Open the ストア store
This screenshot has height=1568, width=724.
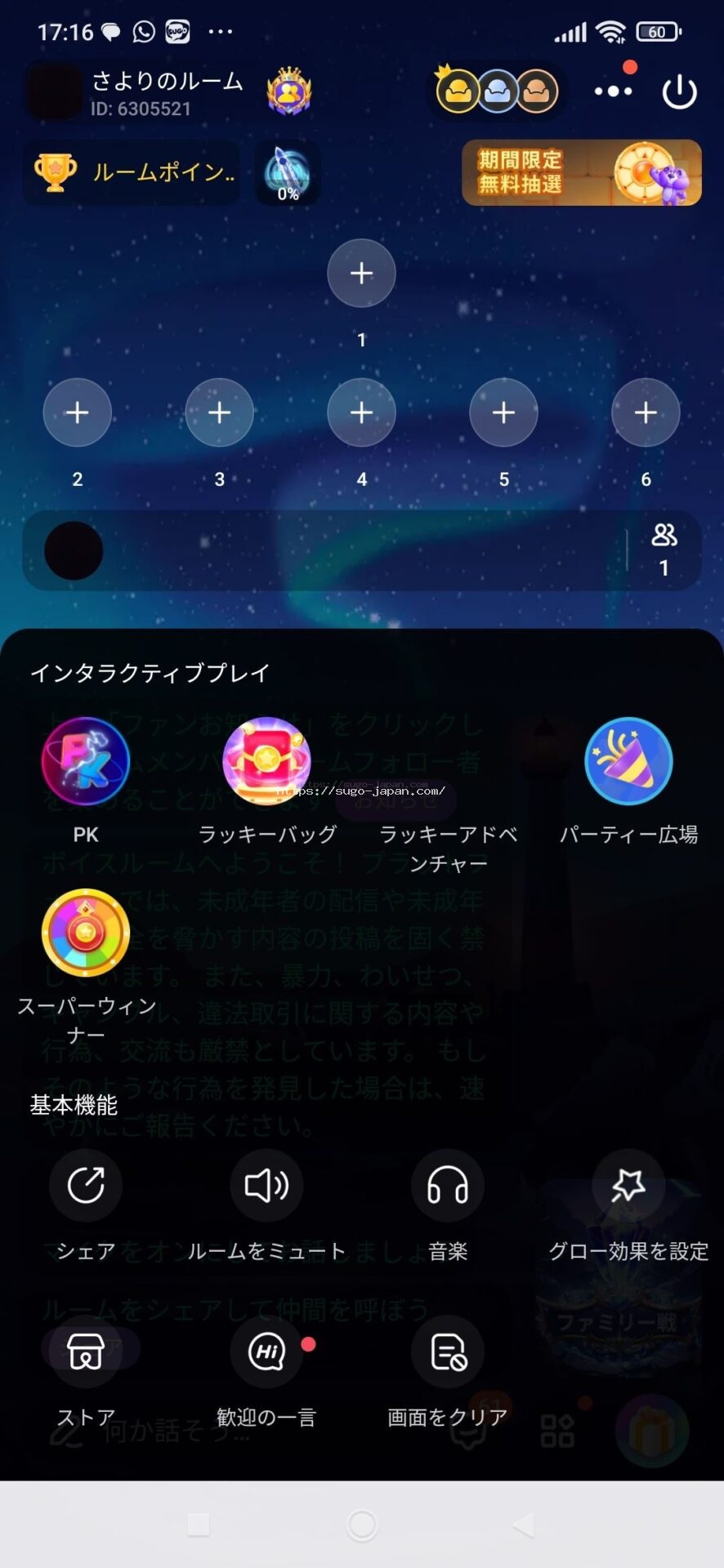coord(86,1352)
